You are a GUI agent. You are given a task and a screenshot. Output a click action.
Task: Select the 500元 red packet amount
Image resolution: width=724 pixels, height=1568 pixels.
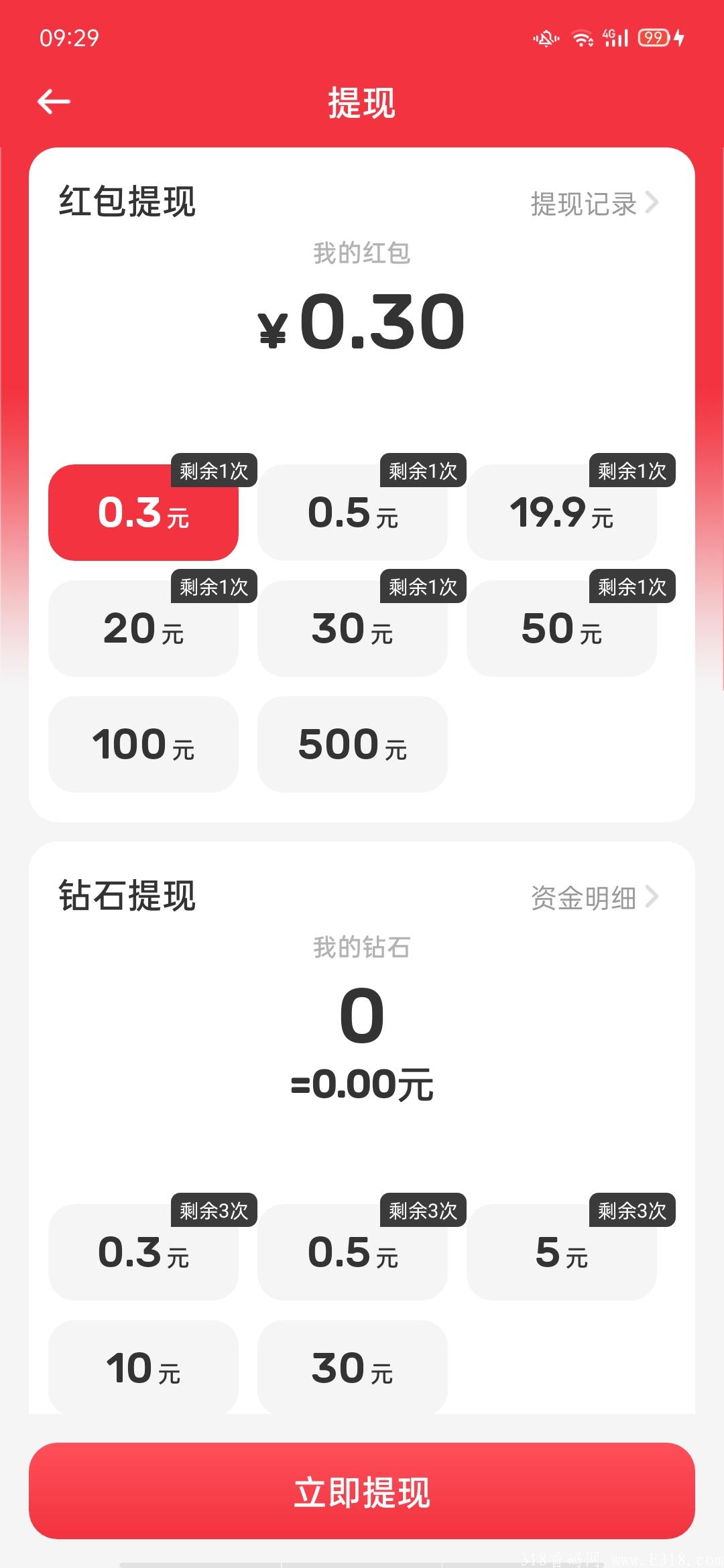pos(352,744)
